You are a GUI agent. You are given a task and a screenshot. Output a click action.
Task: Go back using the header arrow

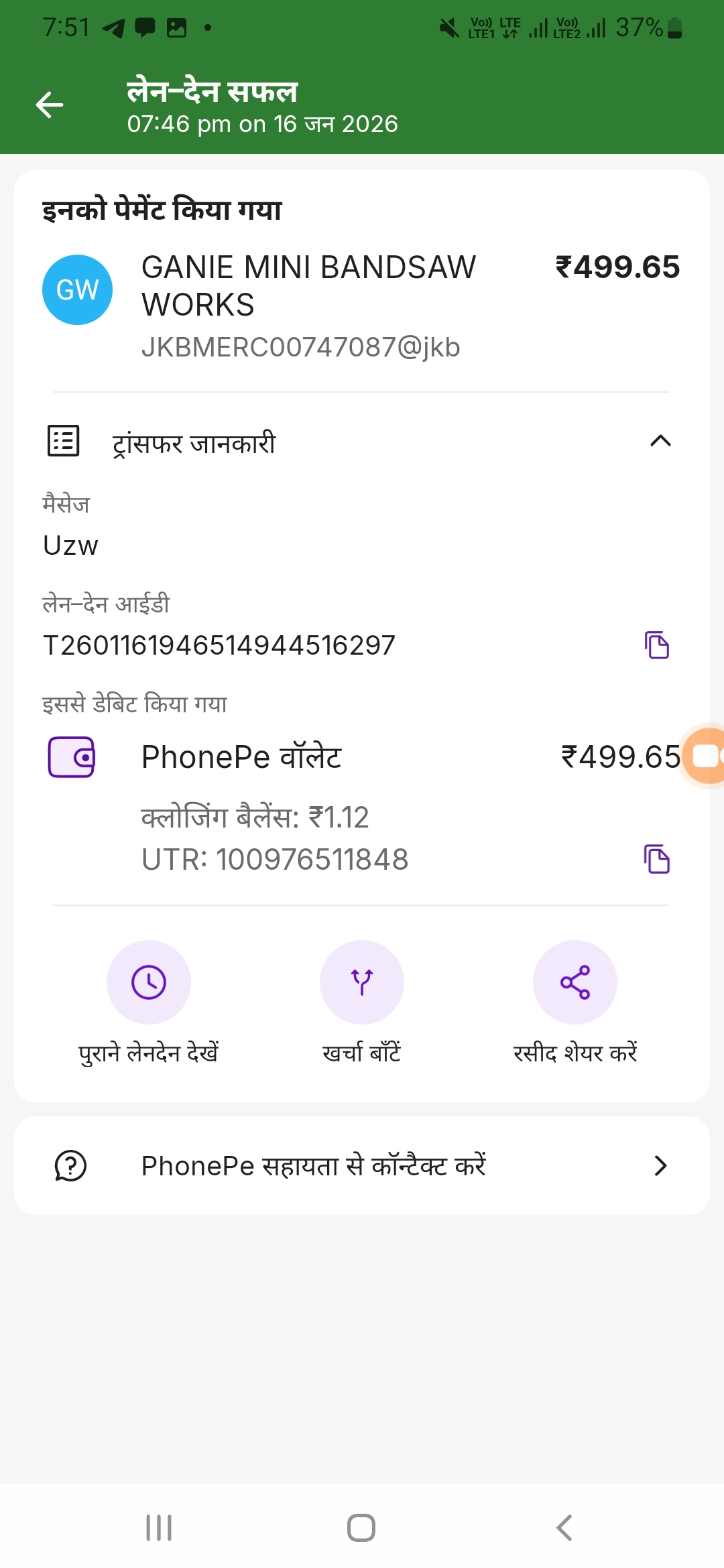click(50, 105)
